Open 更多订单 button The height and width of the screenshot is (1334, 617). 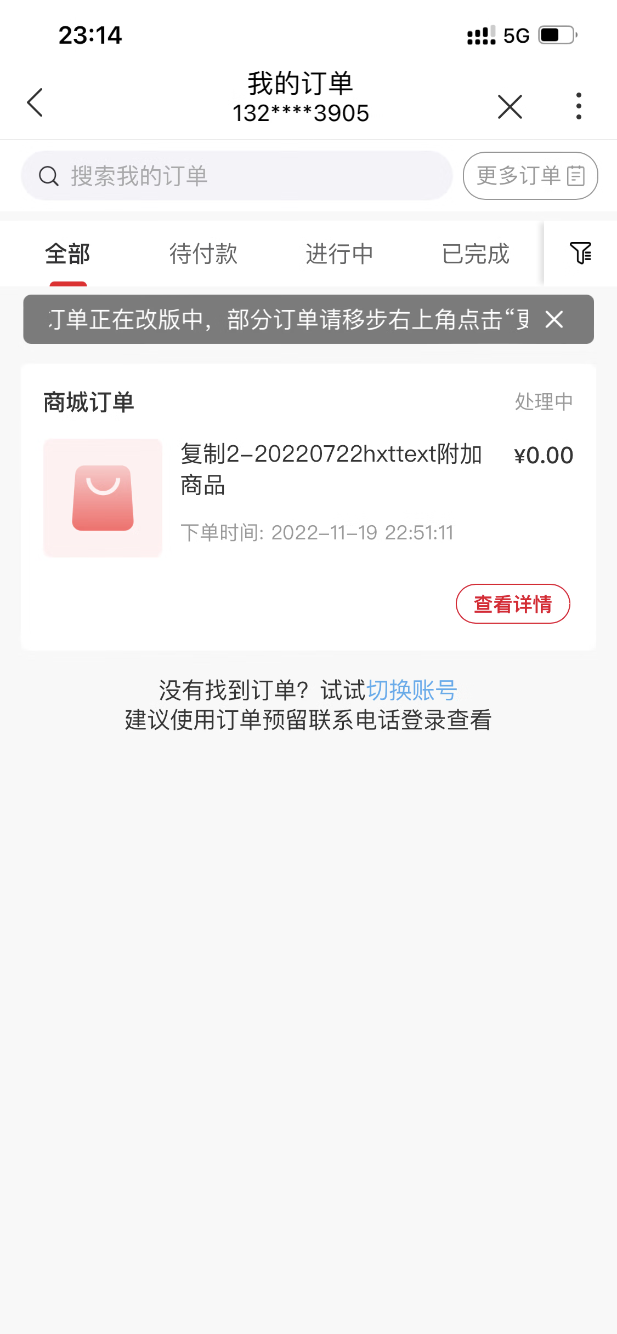[x=530, y=176]
